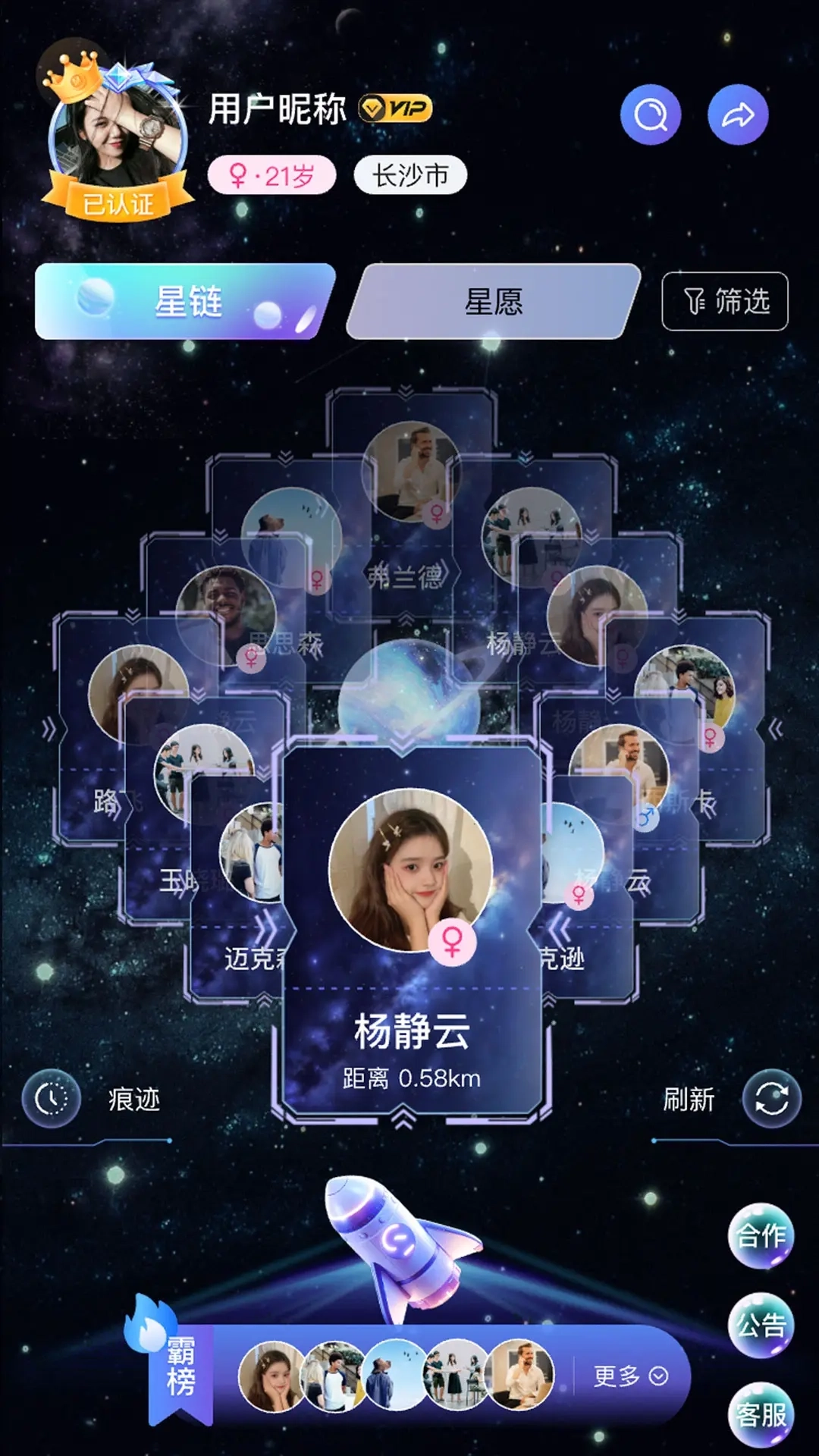Screen dimensions: 819x1456
Task: Open the 合作 bubble
Action: tap(761, 1235)
